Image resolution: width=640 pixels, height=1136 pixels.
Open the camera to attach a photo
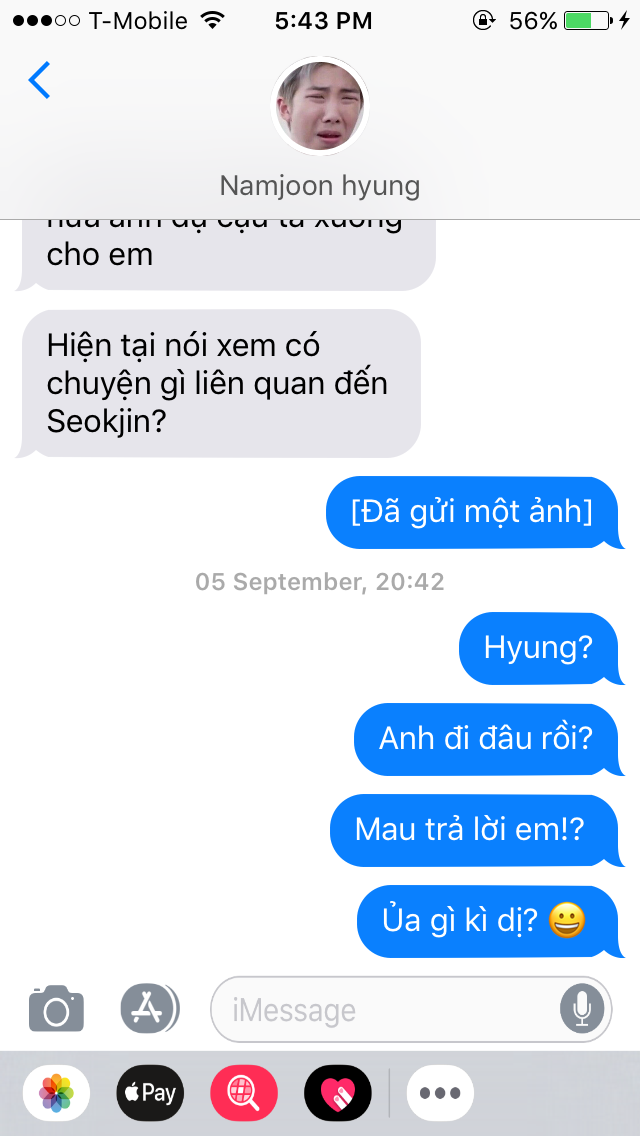57,1008
